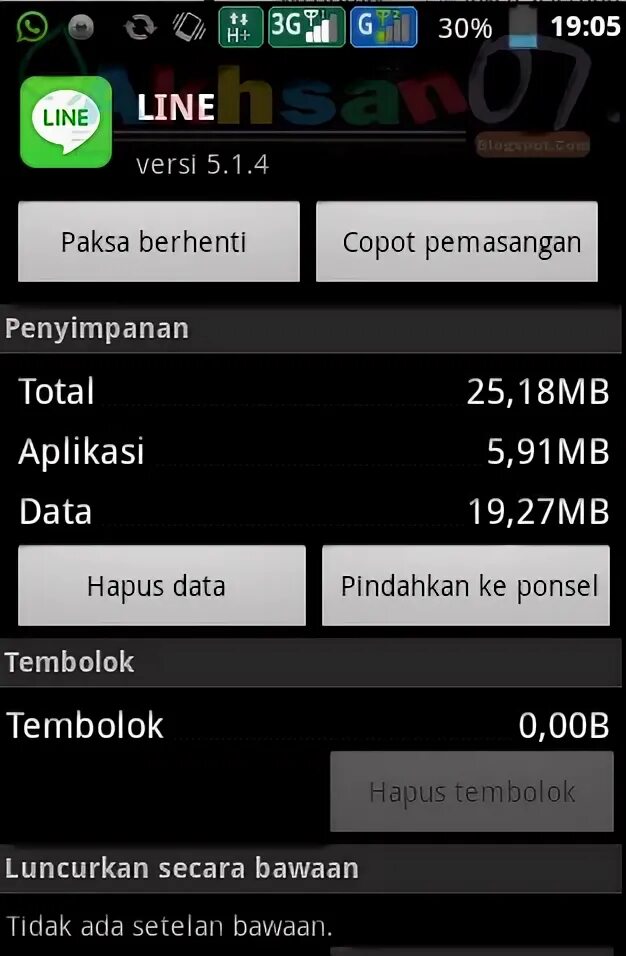Tap Pindahkan ke ponsel button
The width and height of the screenshot is (626, 956).
pyautogui.click(x=466, y=585)
